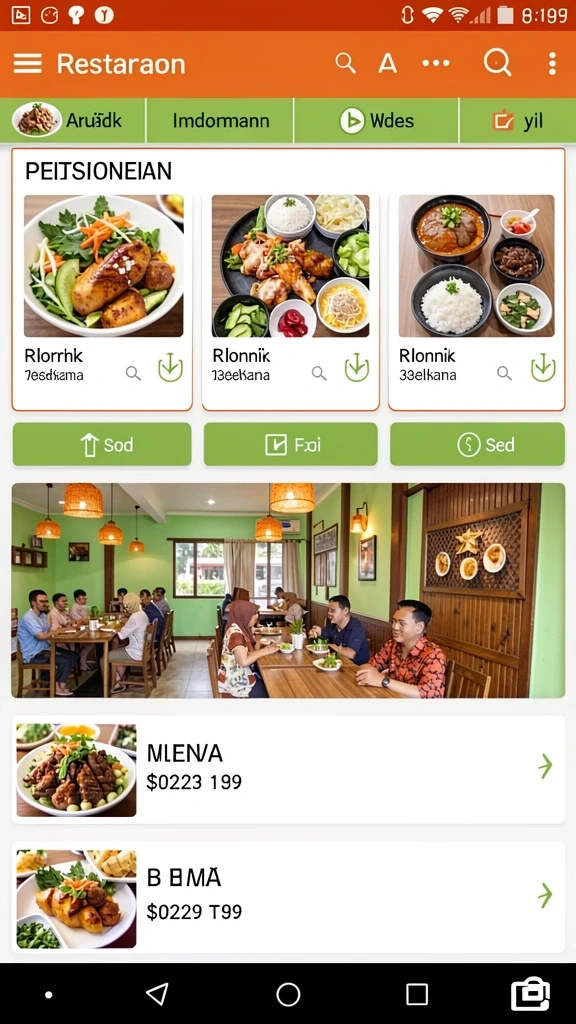Tap the A text icon in the app bar

387,63
